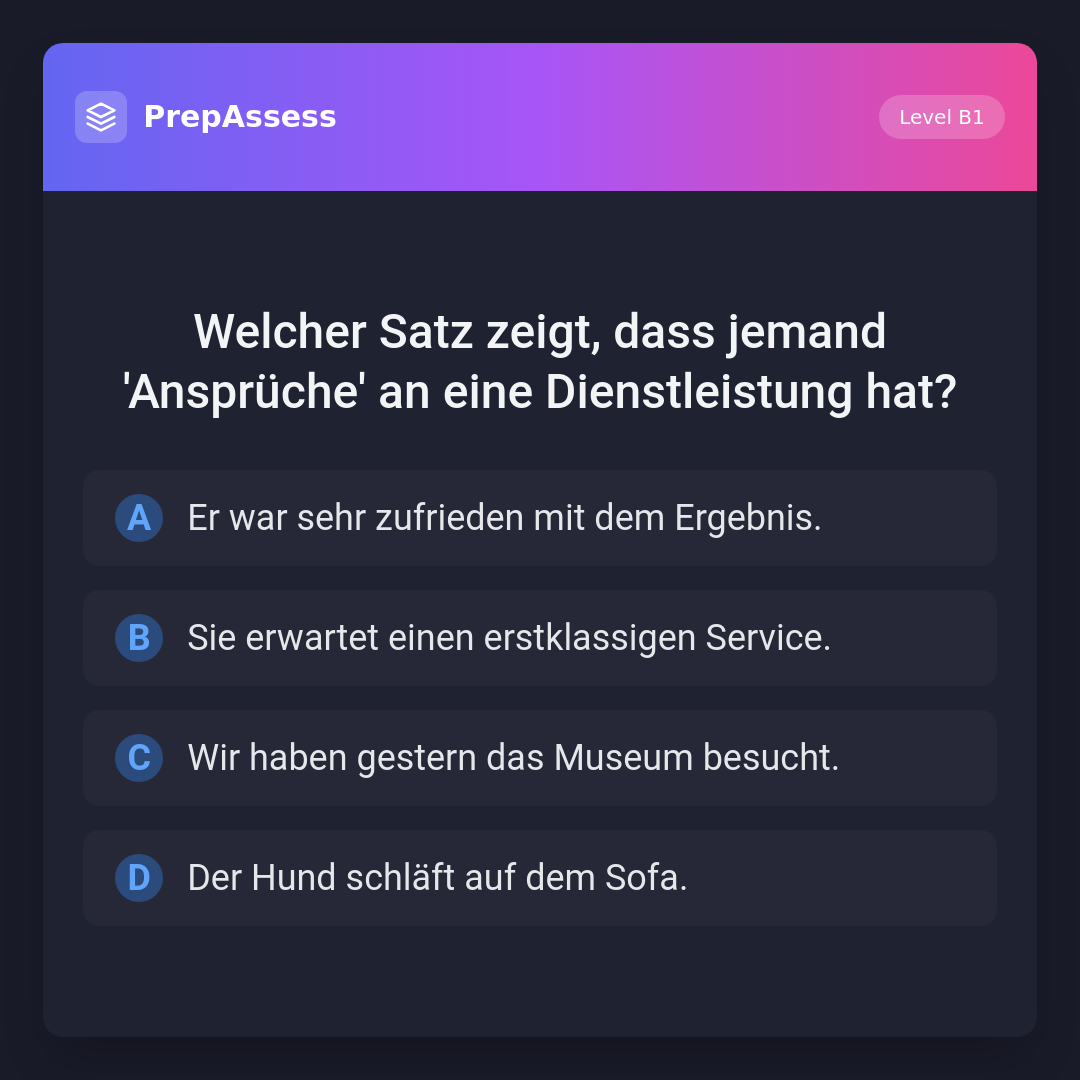Select answer A 'Er war sehr zufrieden'

click(540, 518)
